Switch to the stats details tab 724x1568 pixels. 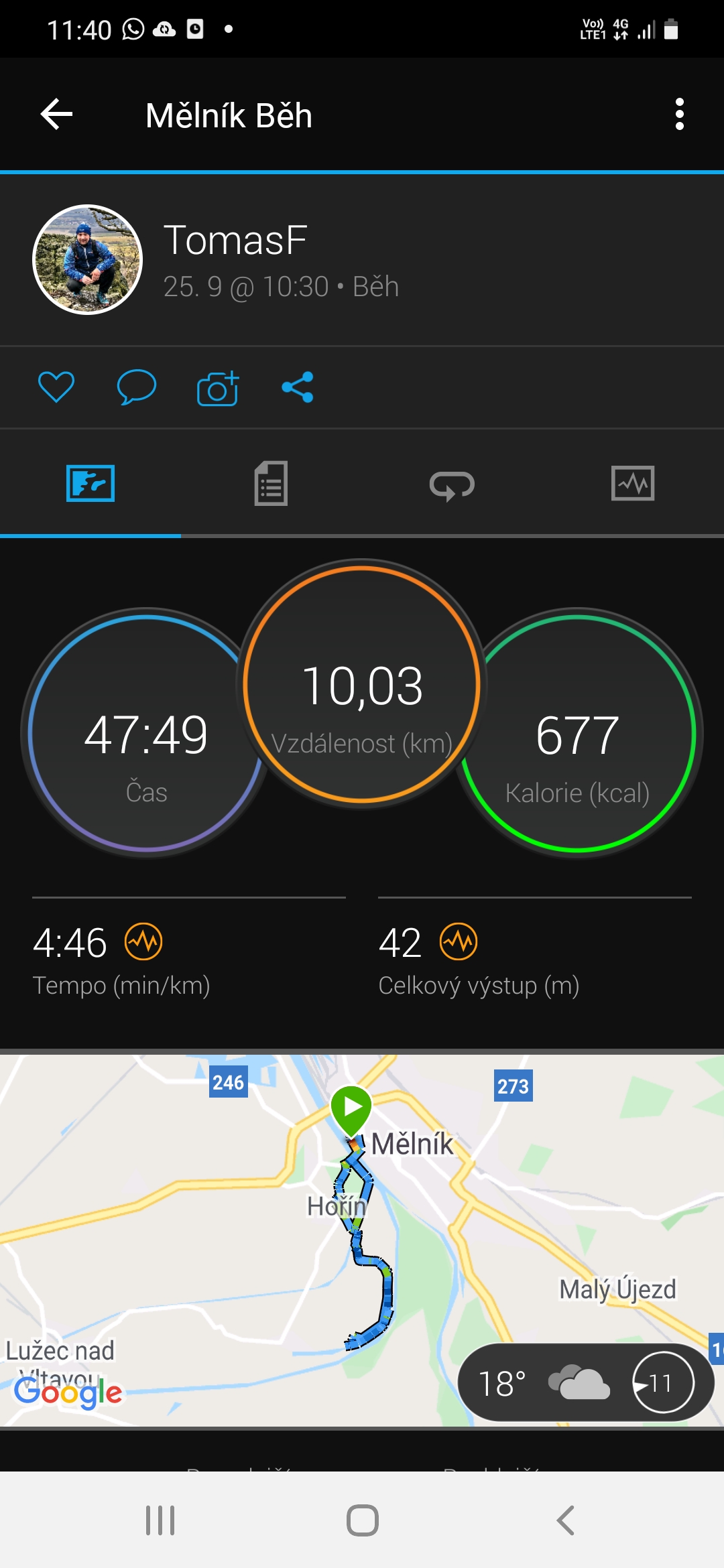click(x=271, y=483)
